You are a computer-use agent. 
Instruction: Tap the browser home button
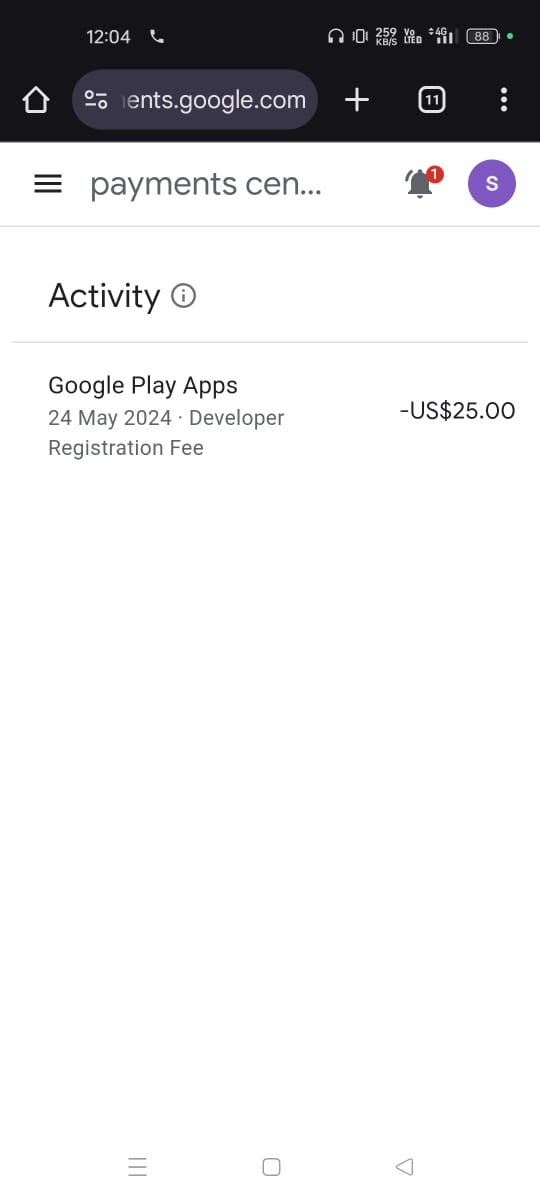[x=36, y=99]
